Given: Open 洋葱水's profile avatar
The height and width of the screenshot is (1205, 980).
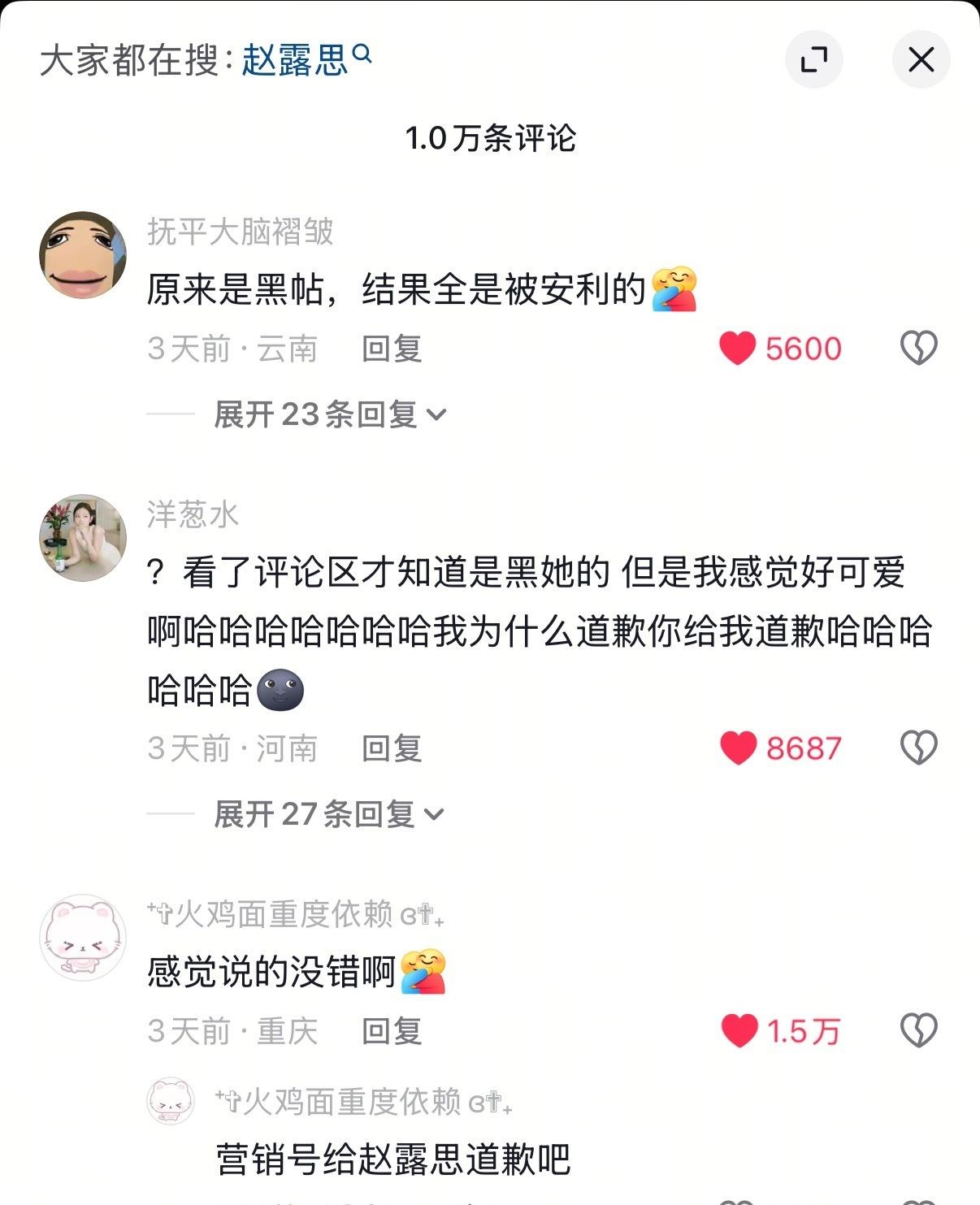Looking at the screenshot, I should click(83, 537).
